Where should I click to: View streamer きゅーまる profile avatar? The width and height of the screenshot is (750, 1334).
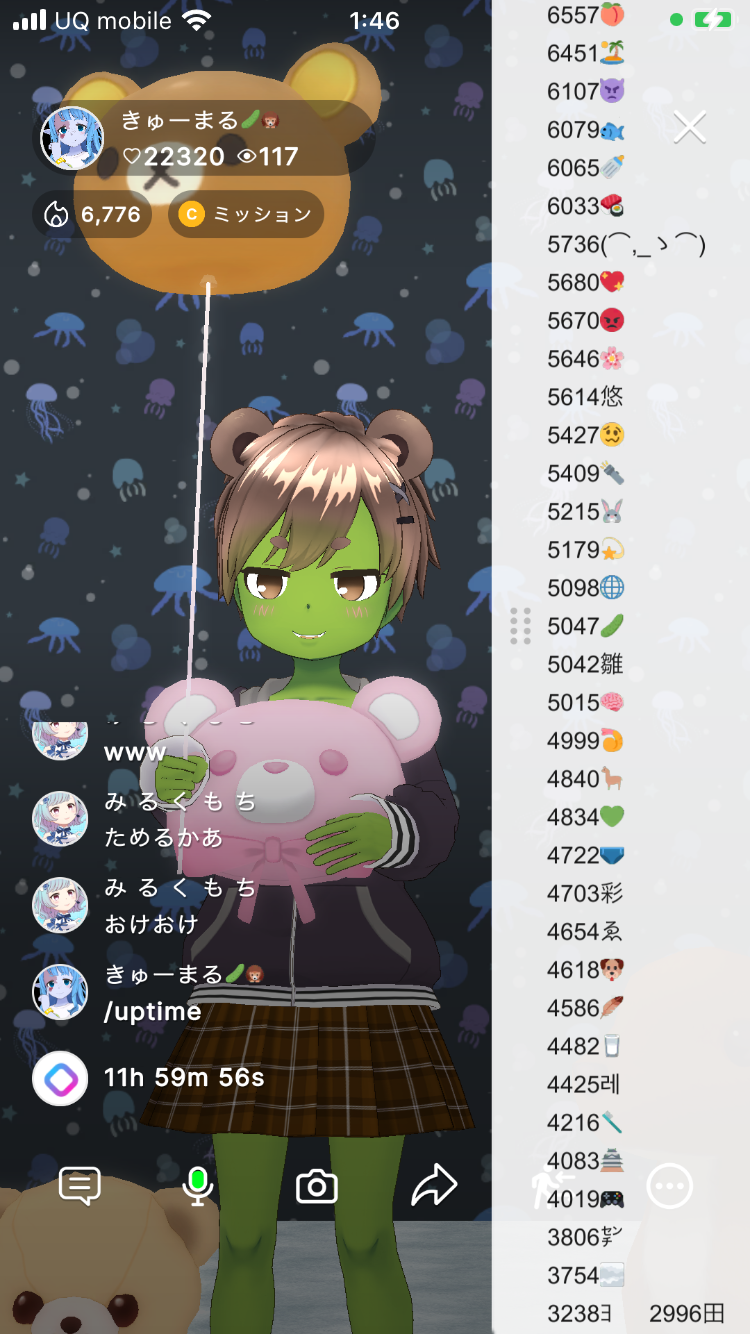tap(72, 138)
